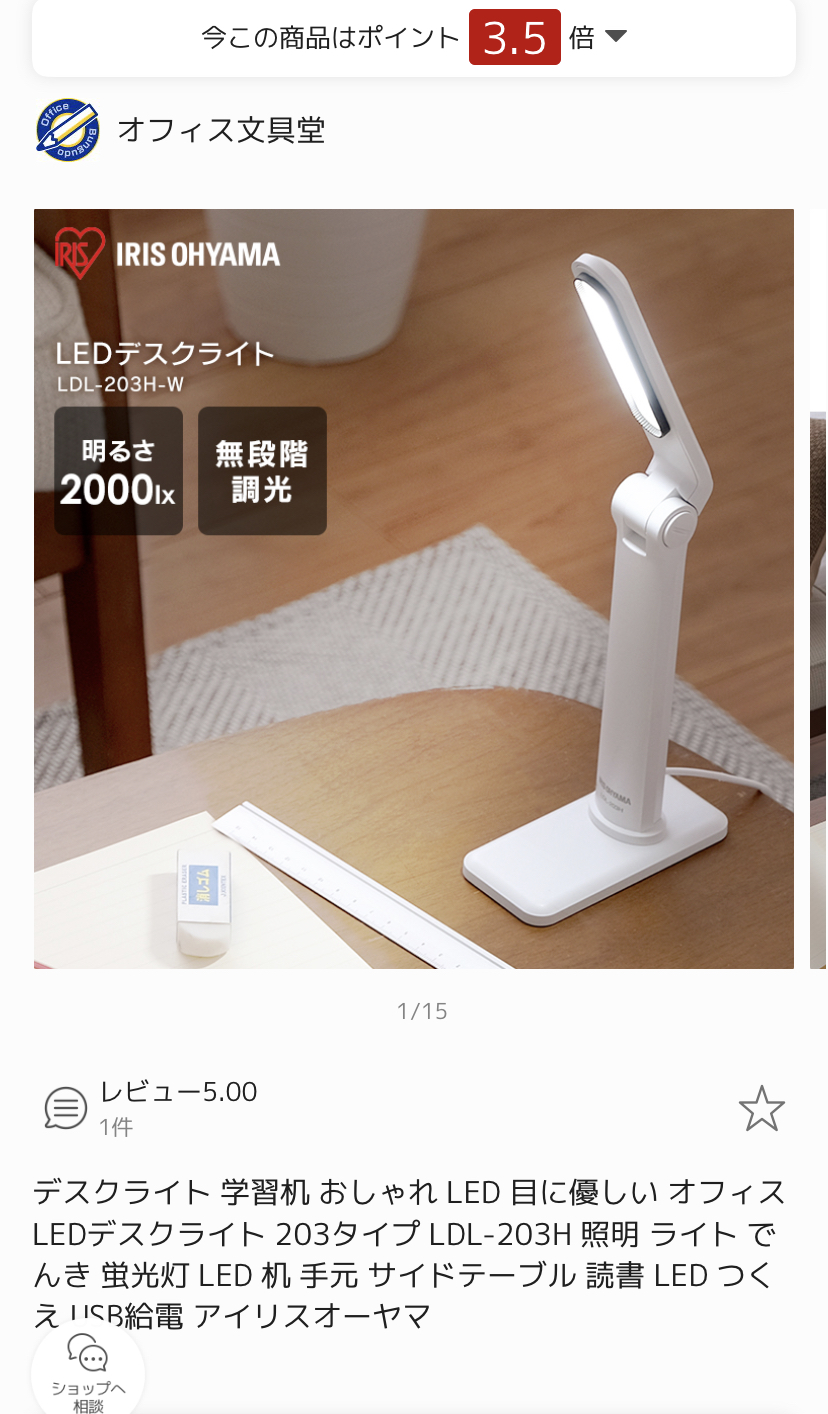Image resolution: width=828 pixels, height=1414 pixels.
Task: Open the レビュー5.00 reviews
Action: click(x=178, y=1092)
